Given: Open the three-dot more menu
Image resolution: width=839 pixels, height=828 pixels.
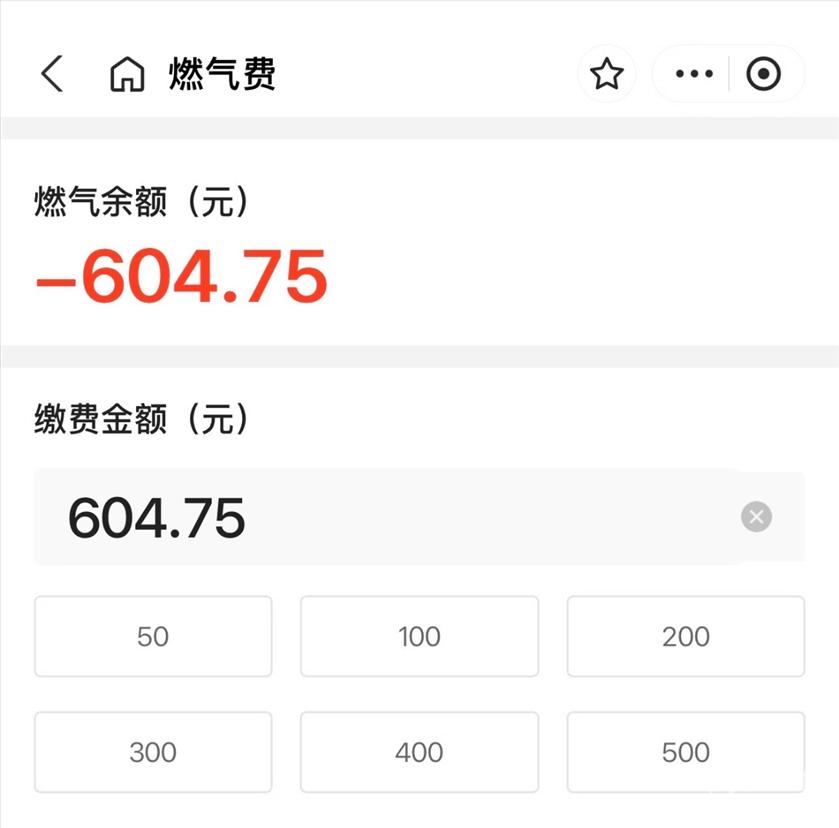Looking at the screenshot, I should [694, 74].
